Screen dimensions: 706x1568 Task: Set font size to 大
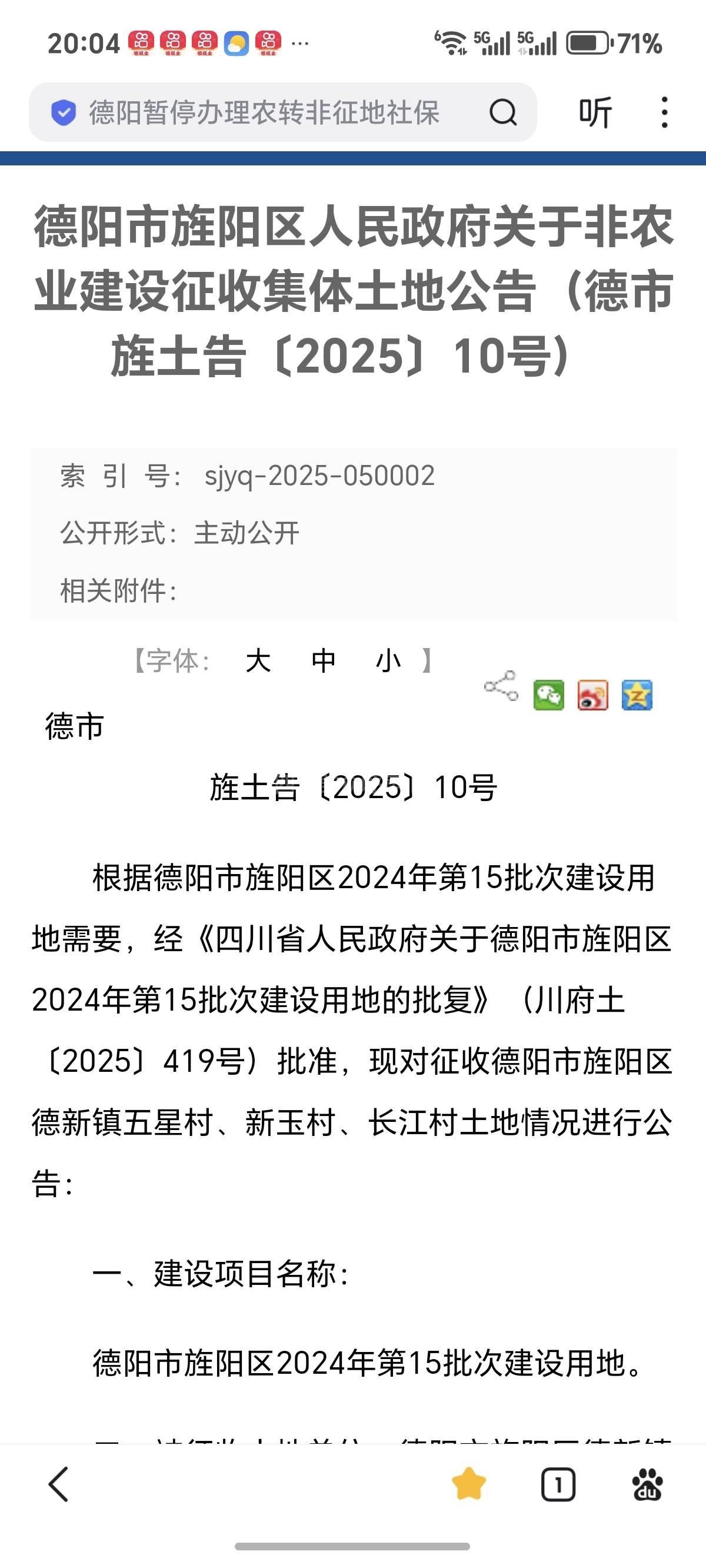click(258, 661)
